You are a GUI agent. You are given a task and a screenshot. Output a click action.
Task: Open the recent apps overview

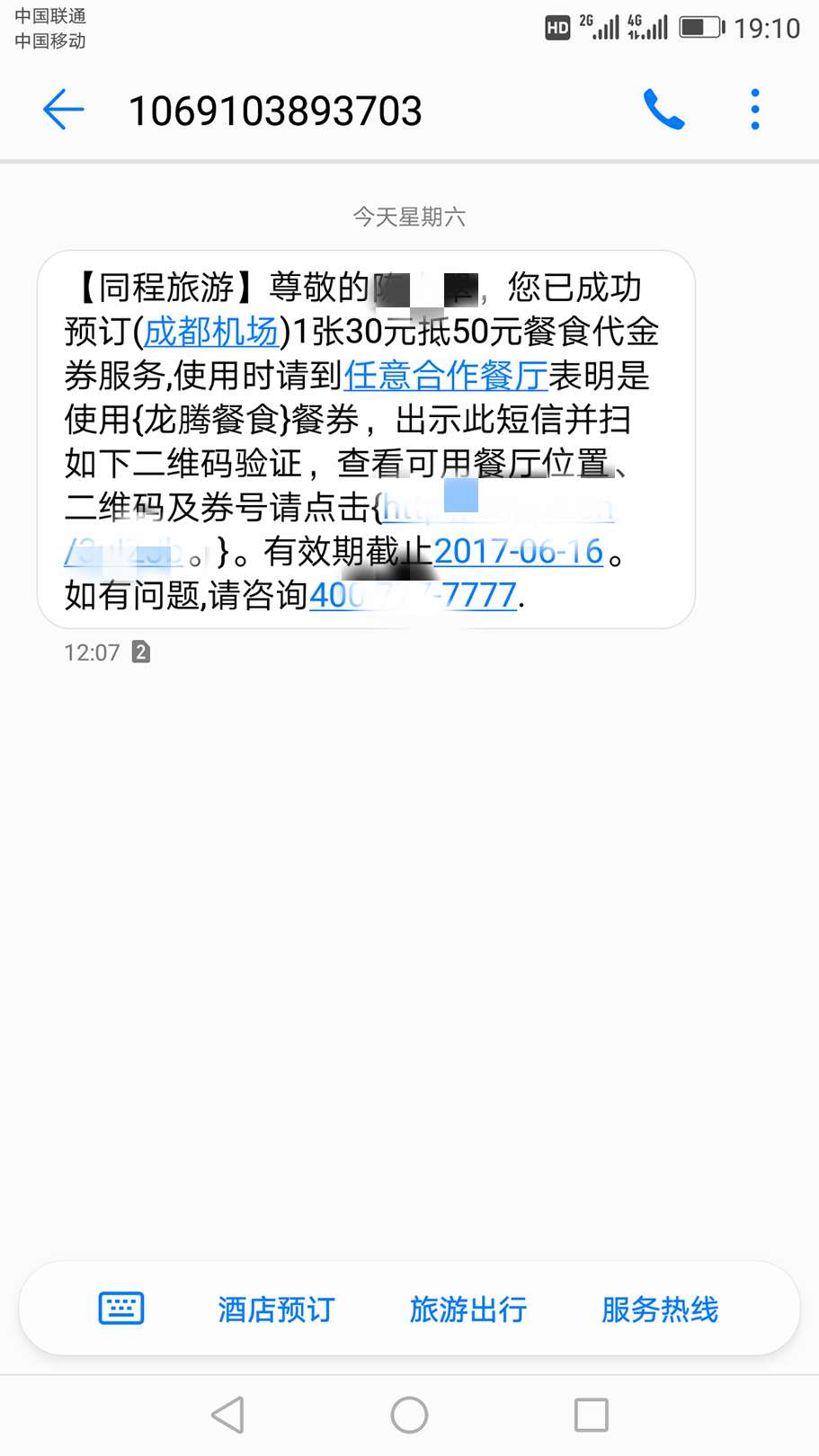(x=591, y=1415)
